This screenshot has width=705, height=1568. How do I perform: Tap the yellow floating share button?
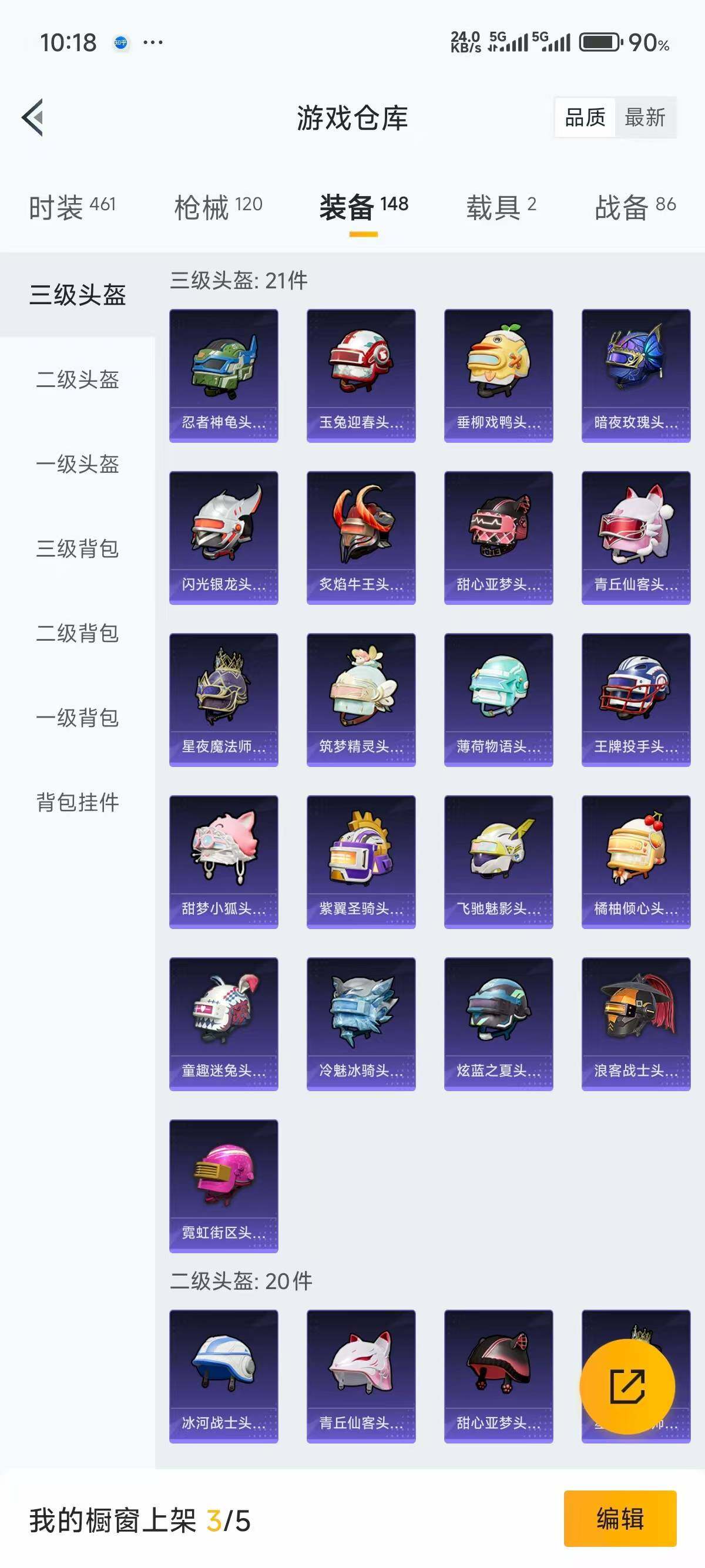(x=627, y=1386)
